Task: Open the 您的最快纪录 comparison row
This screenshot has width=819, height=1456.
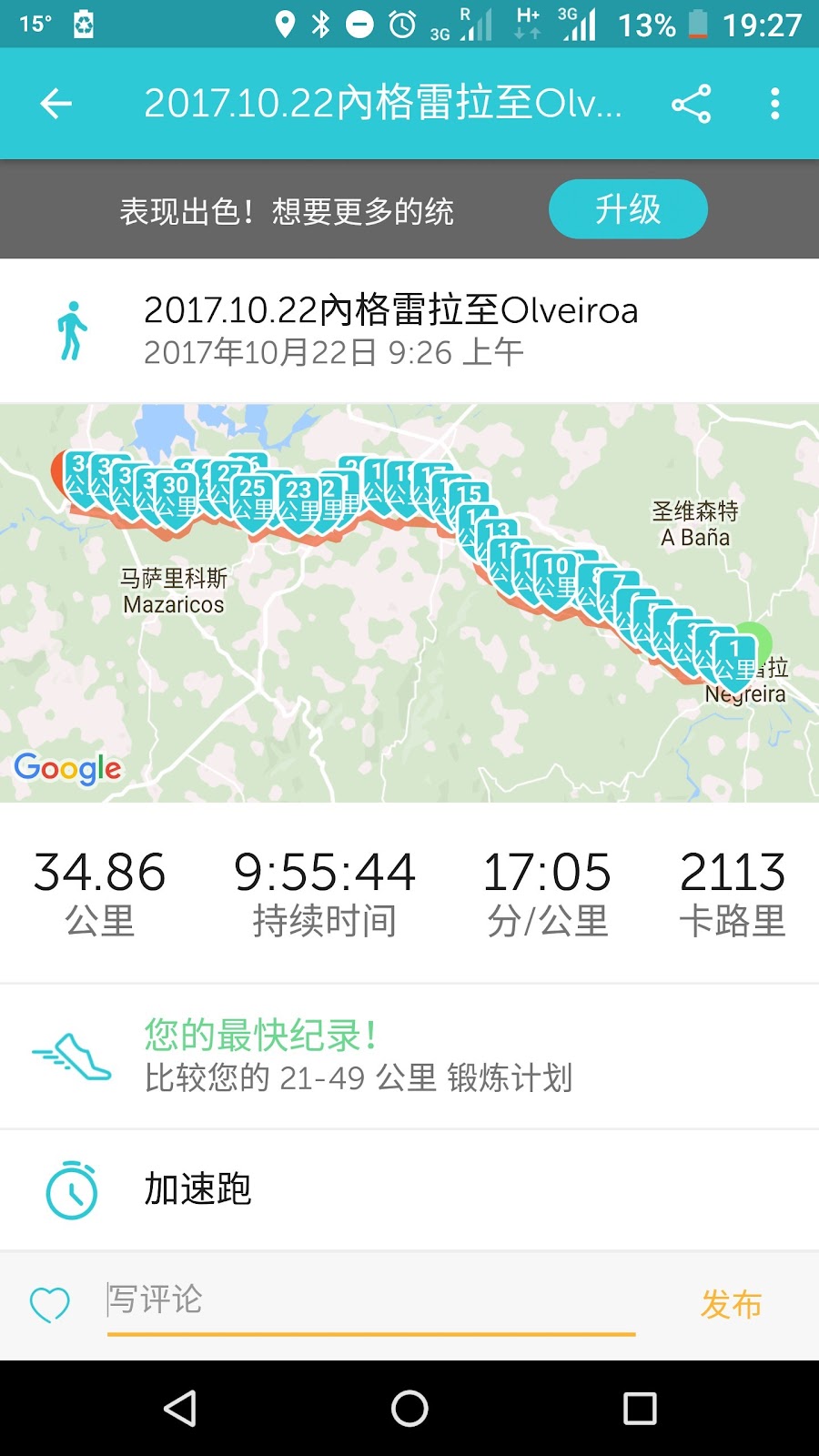Action: tap(409, 1057)
